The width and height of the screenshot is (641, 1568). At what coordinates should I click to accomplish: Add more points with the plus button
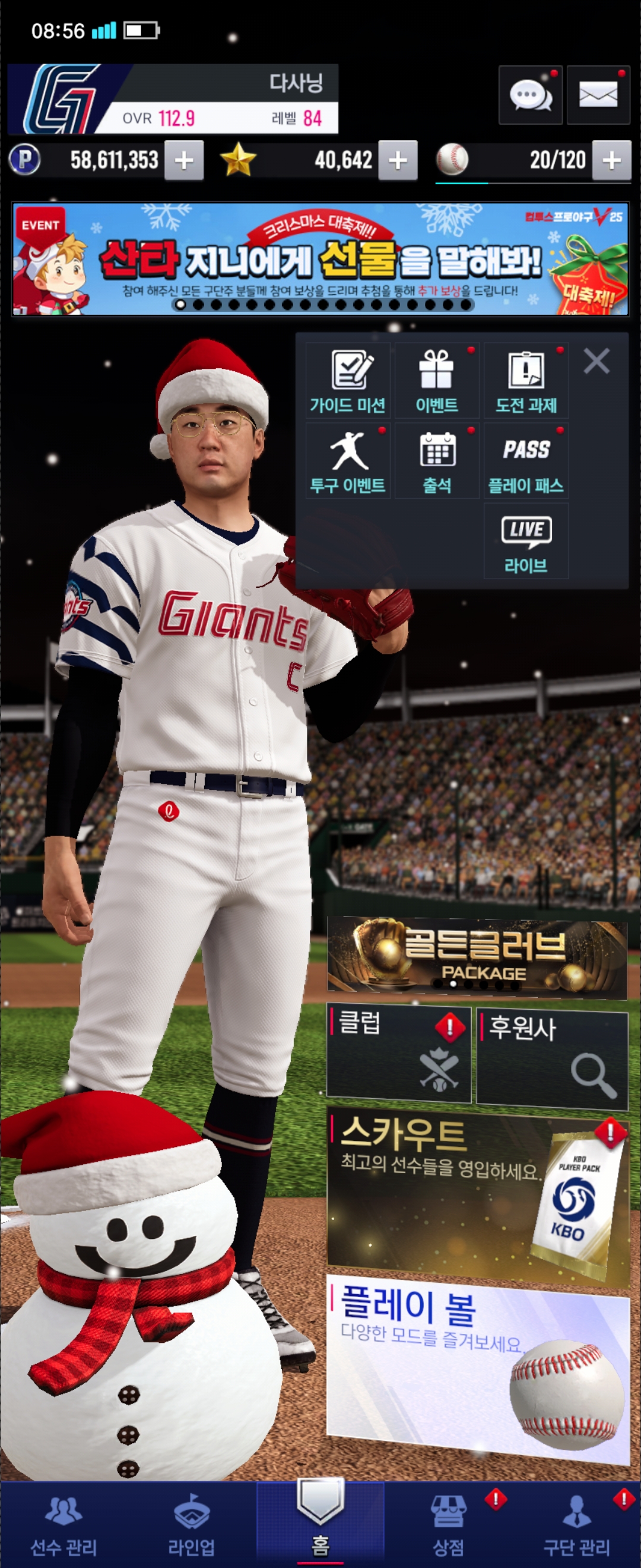pos(183,161)
